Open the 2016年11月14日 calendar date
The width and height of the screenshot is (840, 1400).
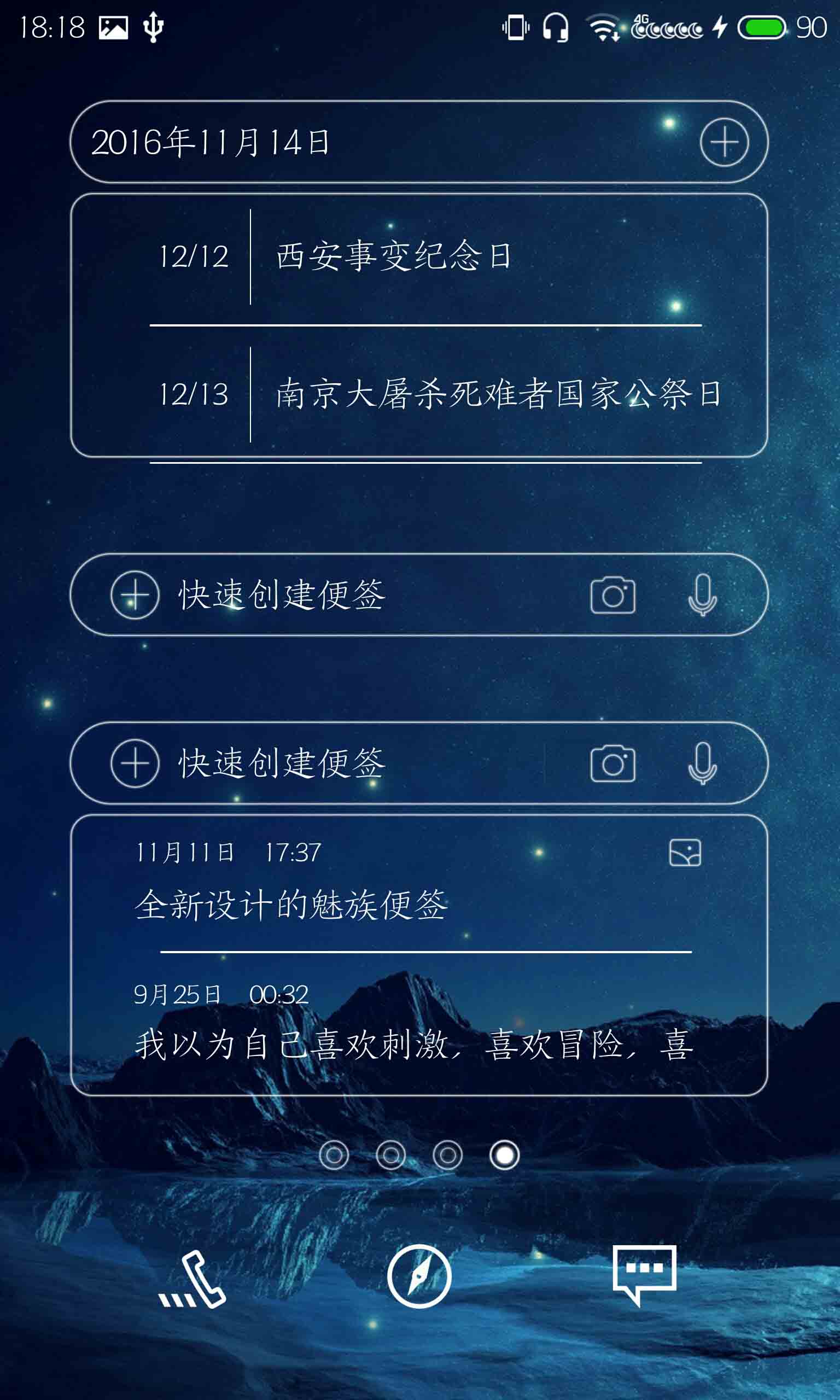click(x=211, y=142)
